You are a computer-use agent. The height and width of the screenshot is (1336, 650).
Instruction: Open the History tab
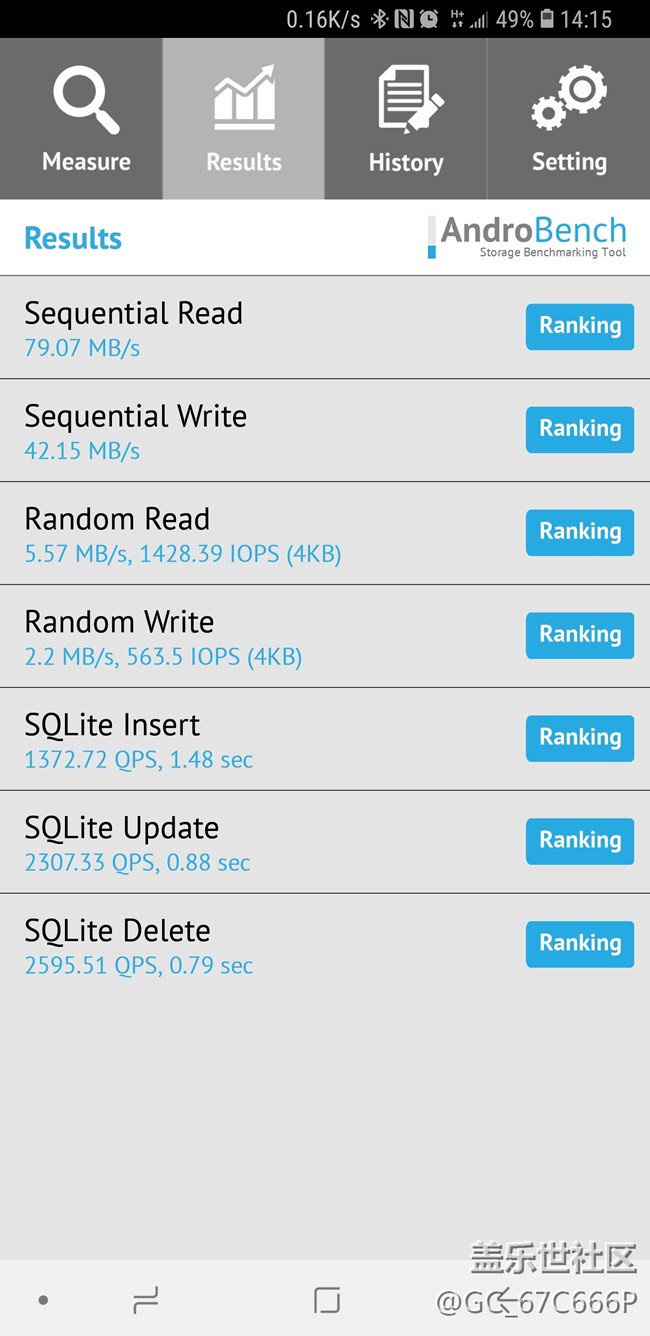pyautogui.click(x=406, y=119)
